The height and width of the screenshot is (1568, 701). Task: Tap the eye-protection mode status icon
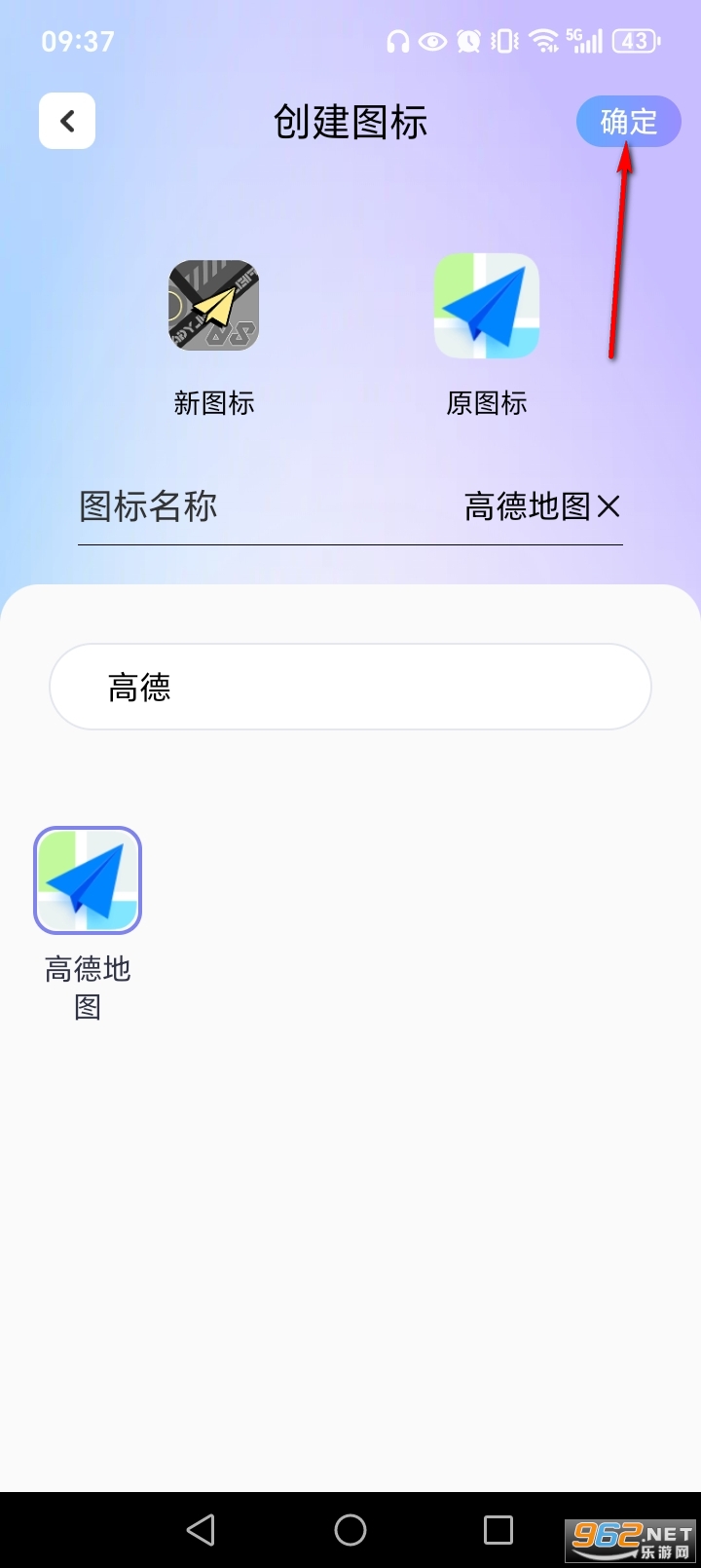pyautogui.click(x=431, y=40)
